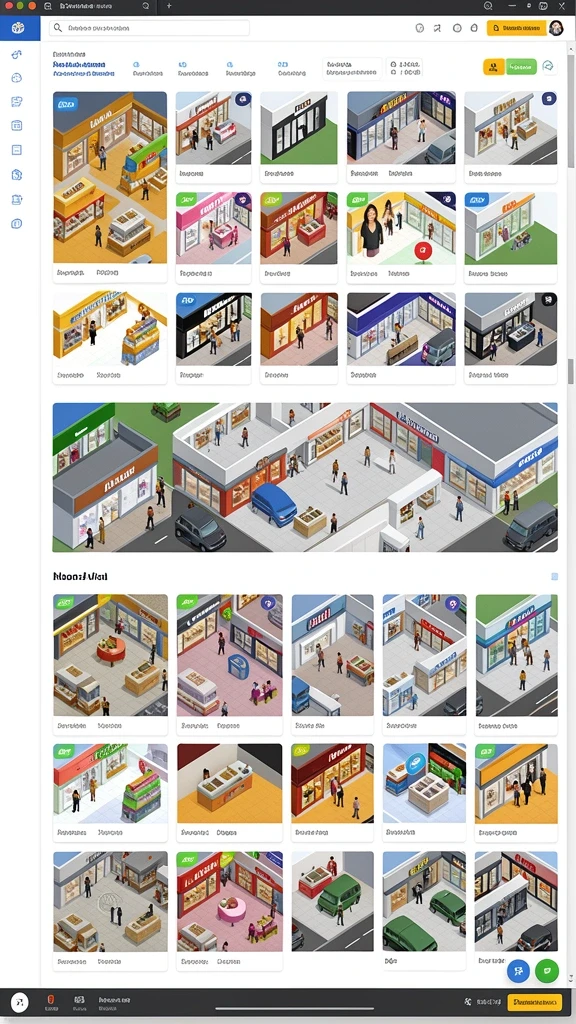Screen dimensions: 576x1024
Task: Open the black storefront card with green lawn
Action: (298, 137)
